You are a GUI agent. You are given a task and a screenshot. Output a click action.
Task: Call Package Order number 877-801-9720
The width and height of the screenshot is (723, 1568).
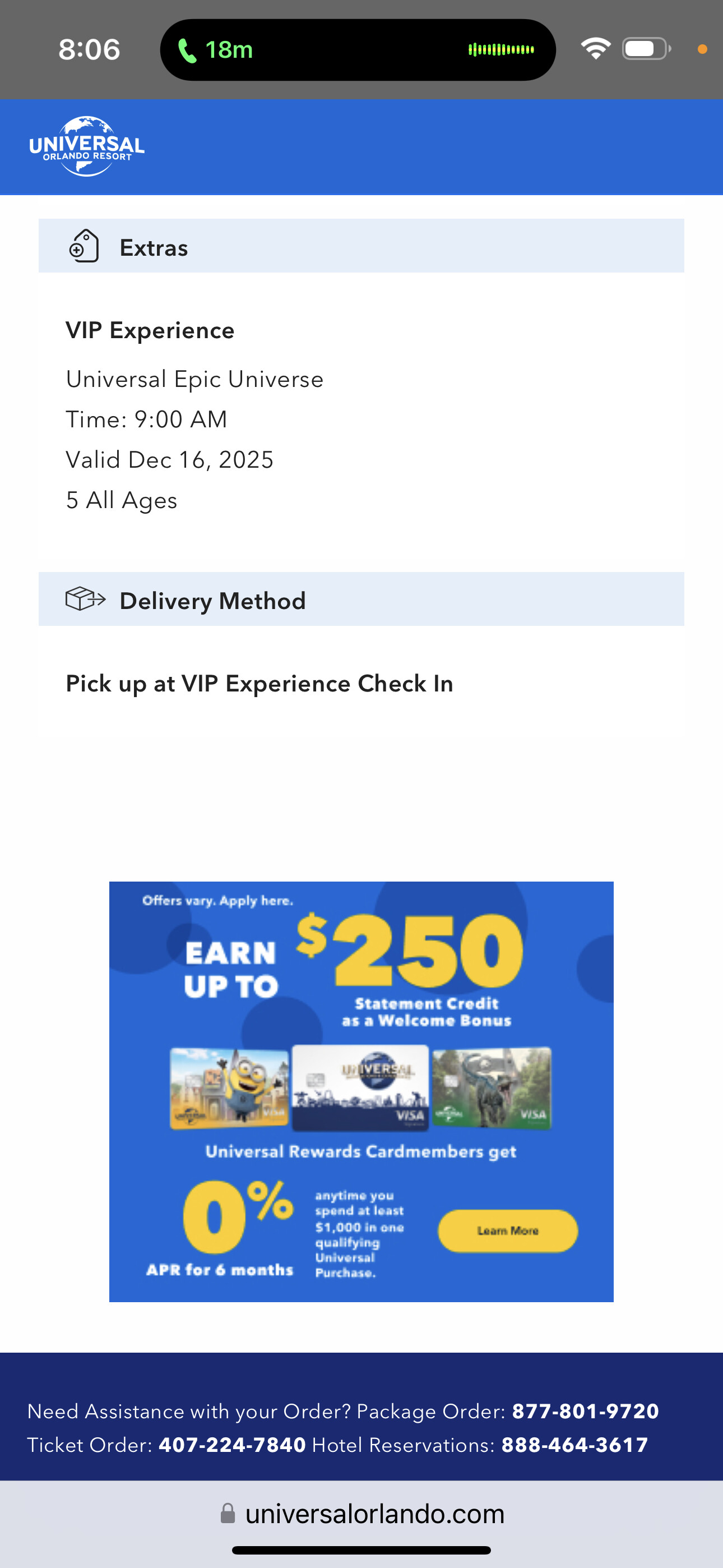[x=586, y=1411]
